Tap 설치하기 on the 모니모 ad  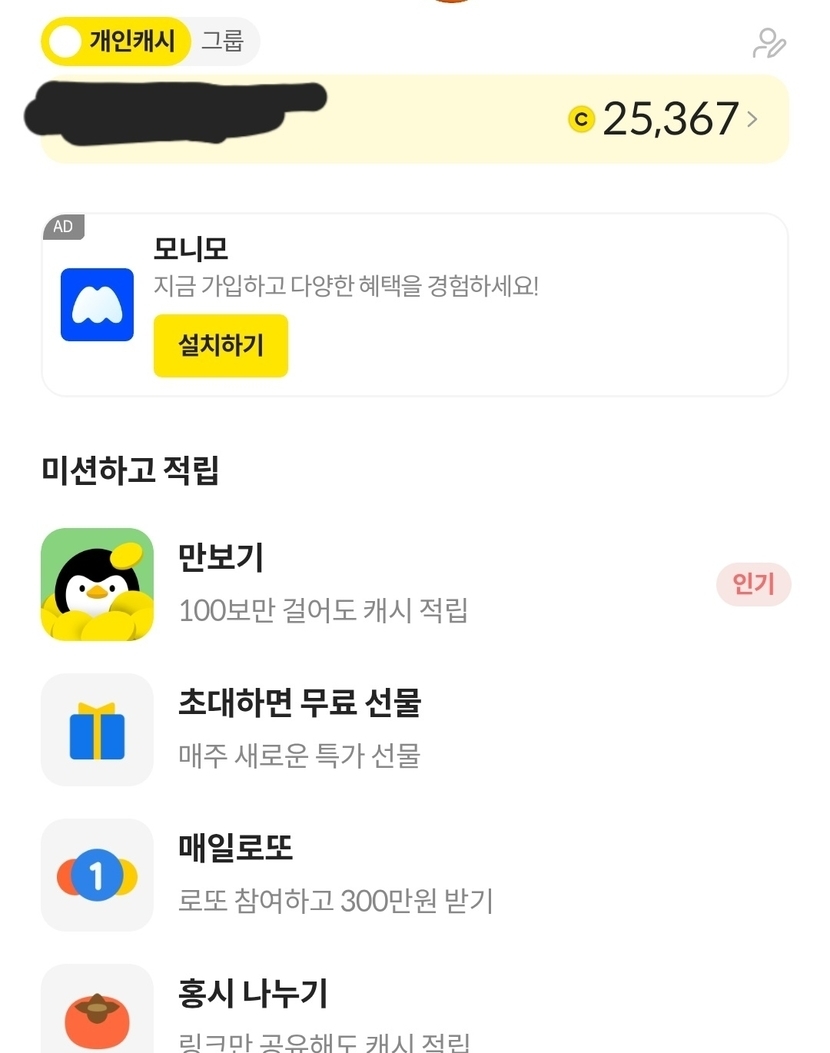(x=221, y=346)
